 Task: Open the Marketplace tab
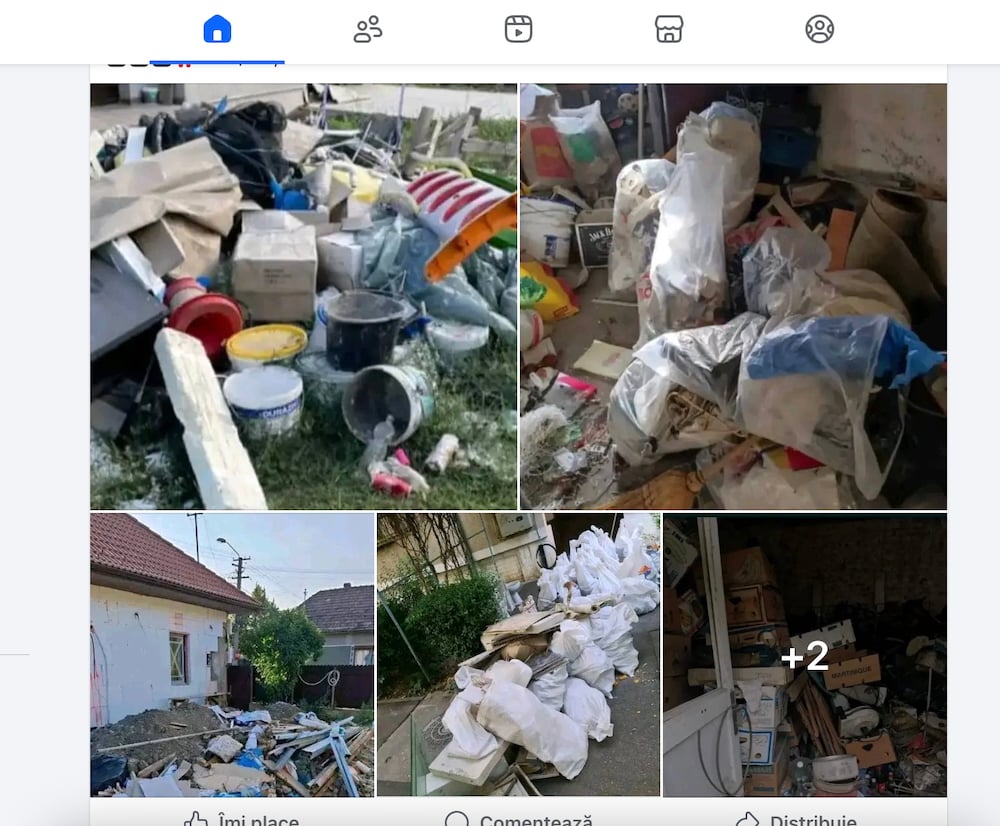point(669,30)
